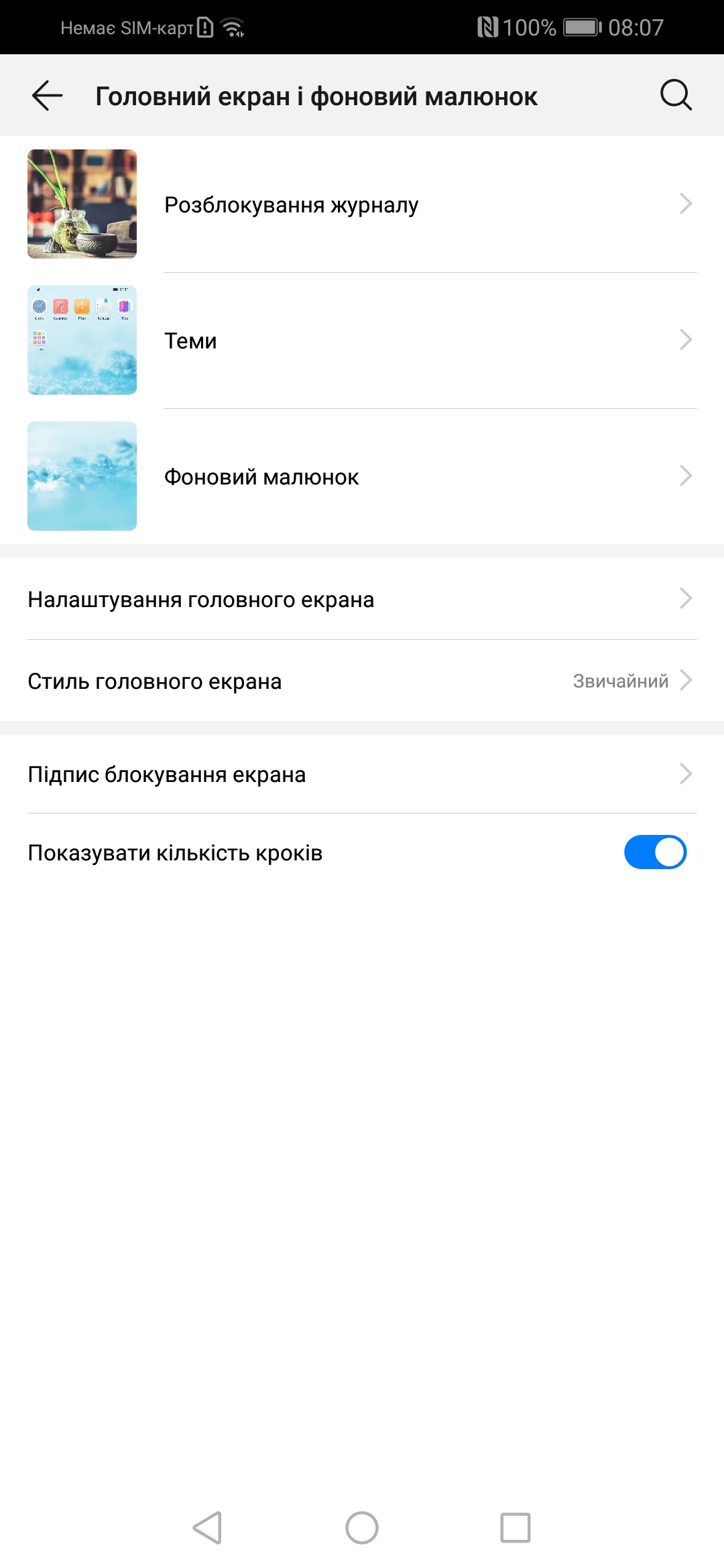Open Розблокування журналу settings

tap(362, 204)
